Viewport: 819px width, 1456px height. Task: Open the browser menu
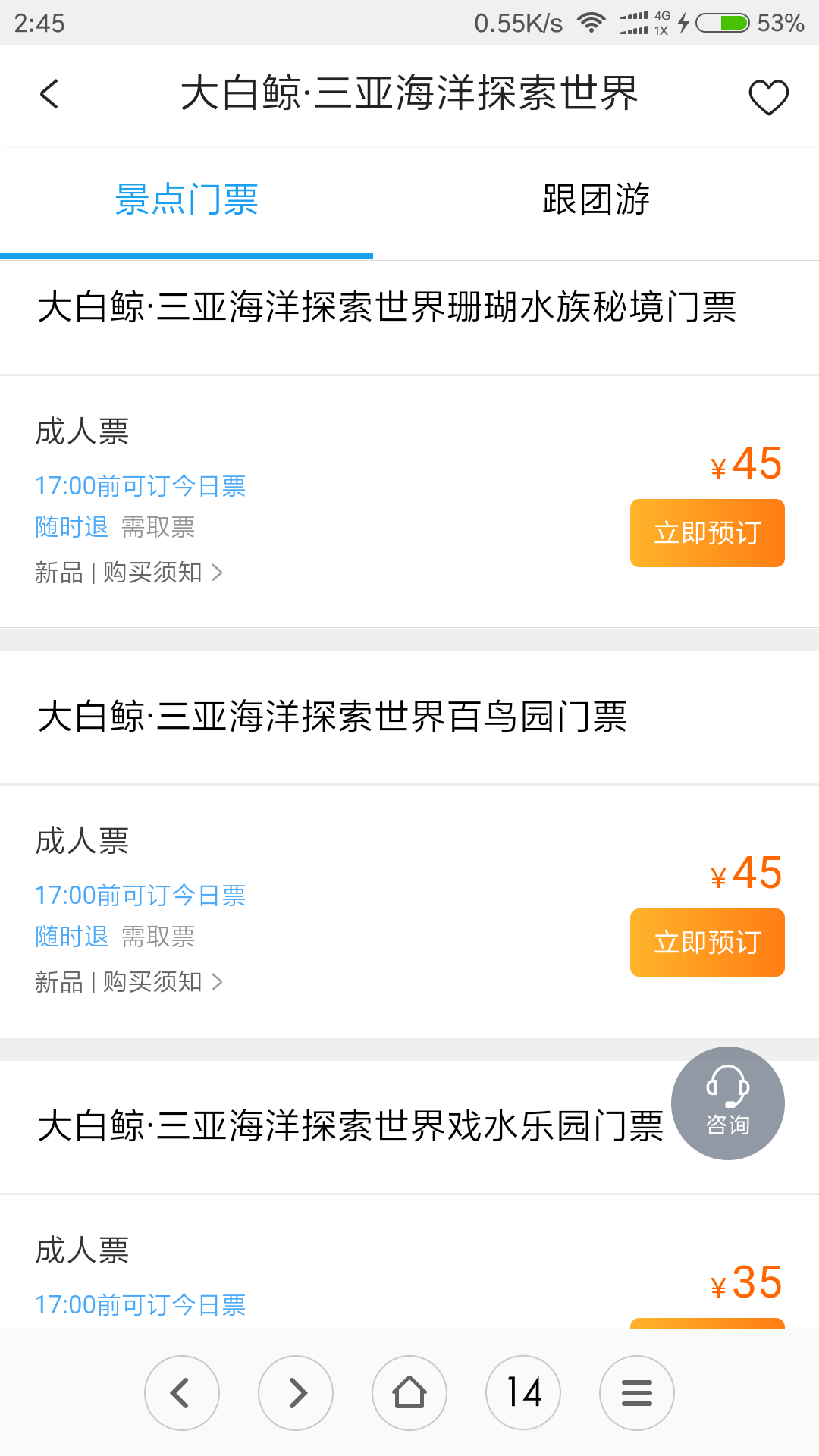[637, 1393]
